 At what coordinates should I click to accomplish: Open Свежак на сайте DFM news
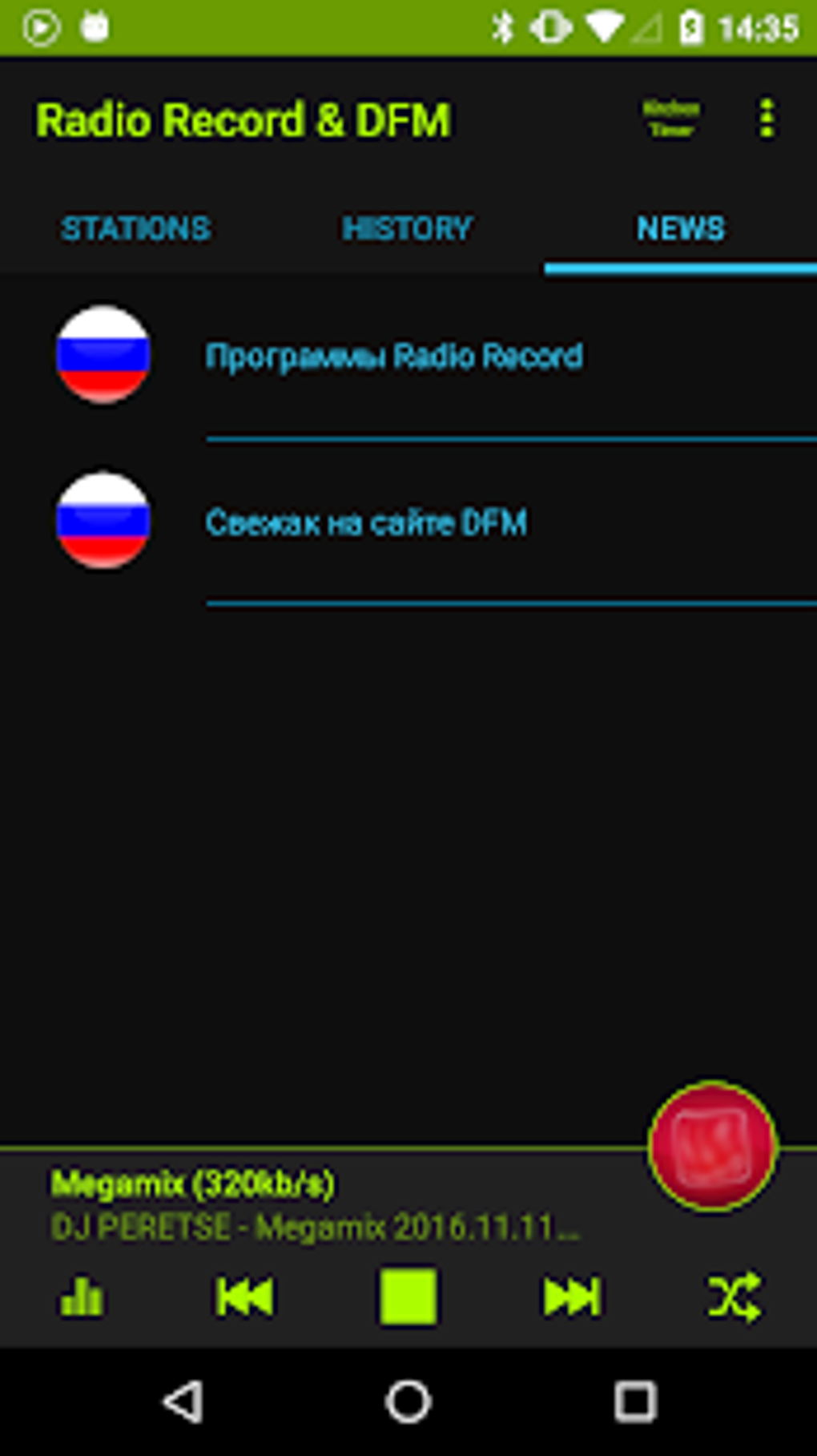point(408,522)
